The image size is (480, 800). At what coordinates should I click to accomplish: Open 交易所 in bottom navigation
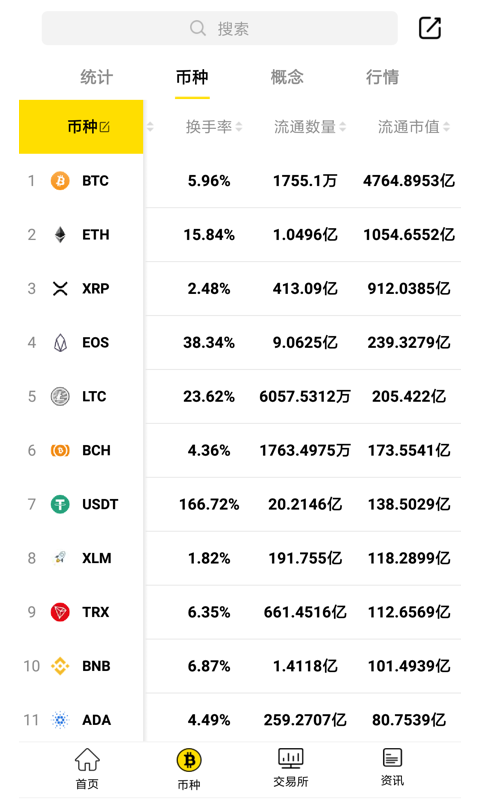click(291, 768)
